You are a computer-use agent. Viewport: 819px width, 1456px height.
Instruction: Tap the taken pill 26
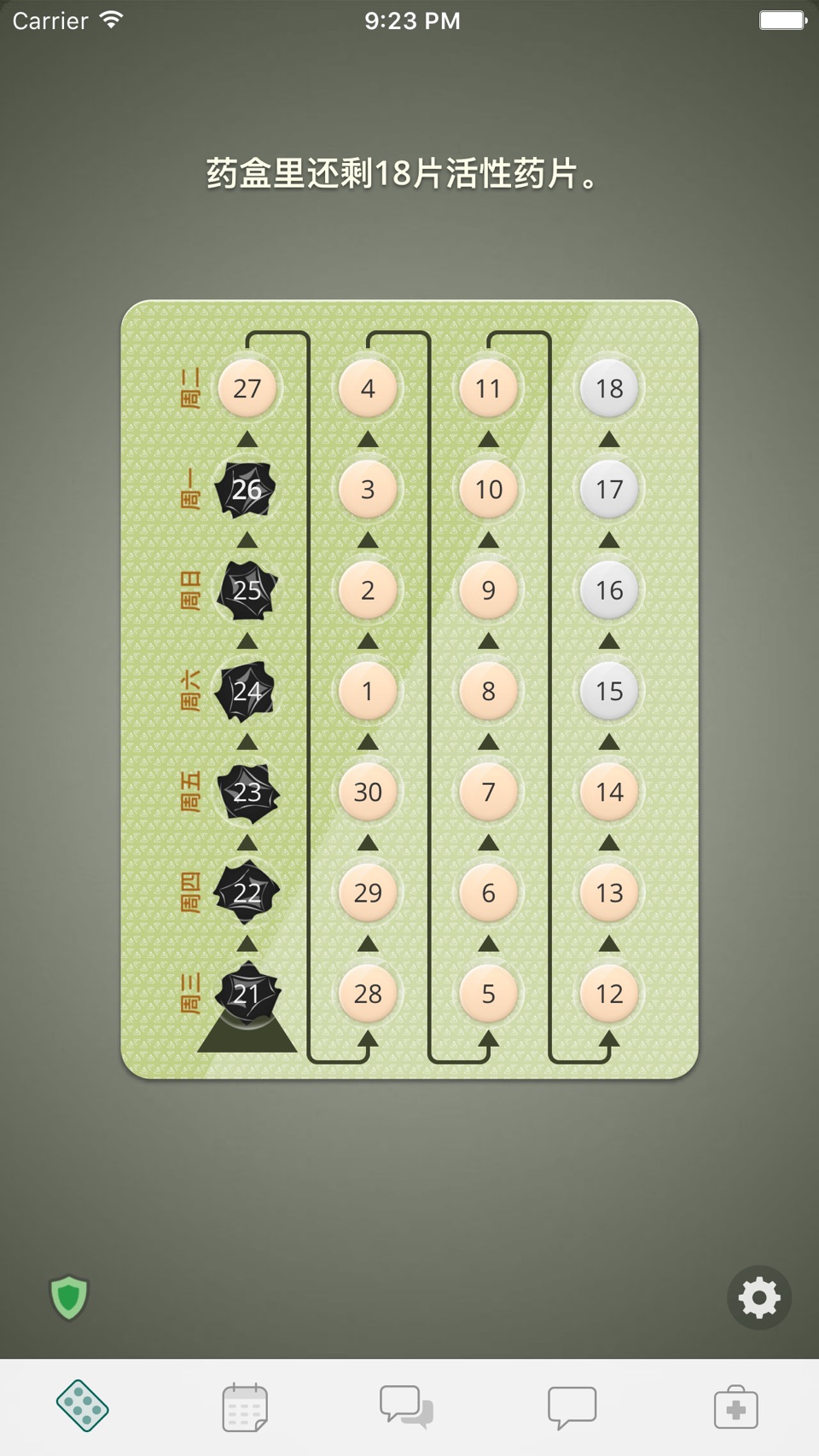point(247,490)
